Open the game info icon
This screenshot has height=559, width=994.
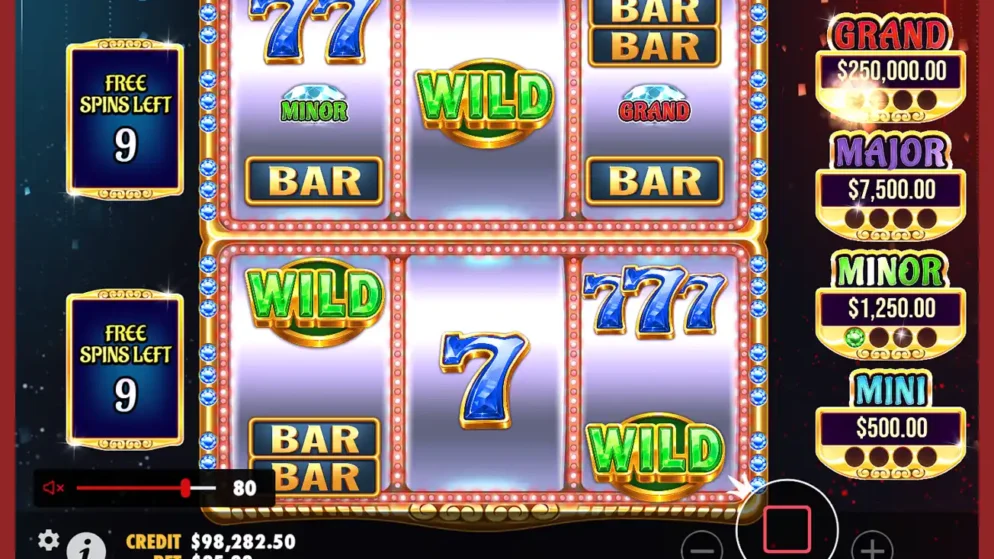[x=87, y=546]
